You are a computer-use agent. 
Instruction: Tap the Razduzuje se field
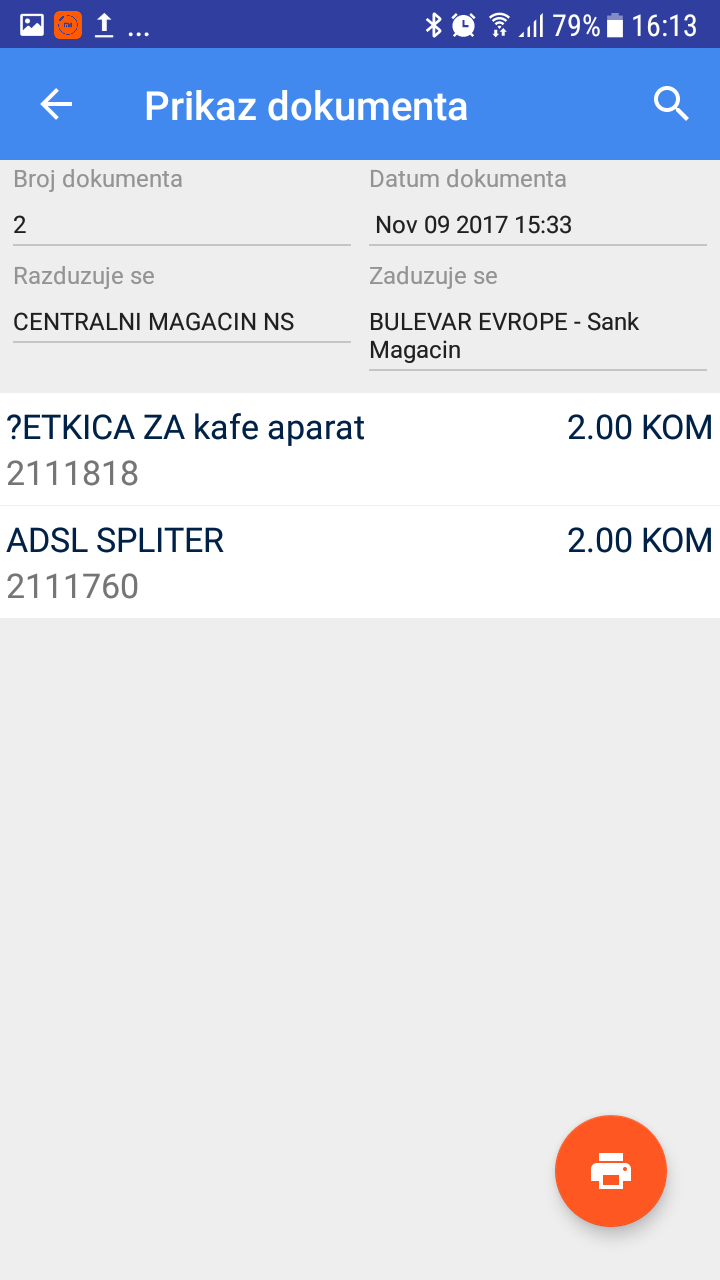181,322
